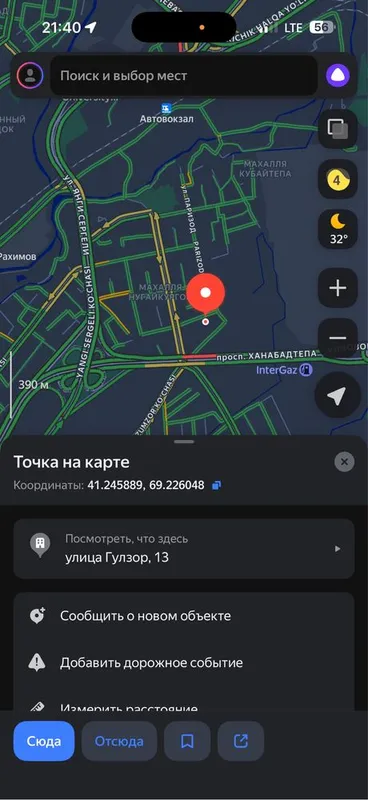Tap the "Отсюда" button
This screenshot has width=368, height=800.
point(119,741)
